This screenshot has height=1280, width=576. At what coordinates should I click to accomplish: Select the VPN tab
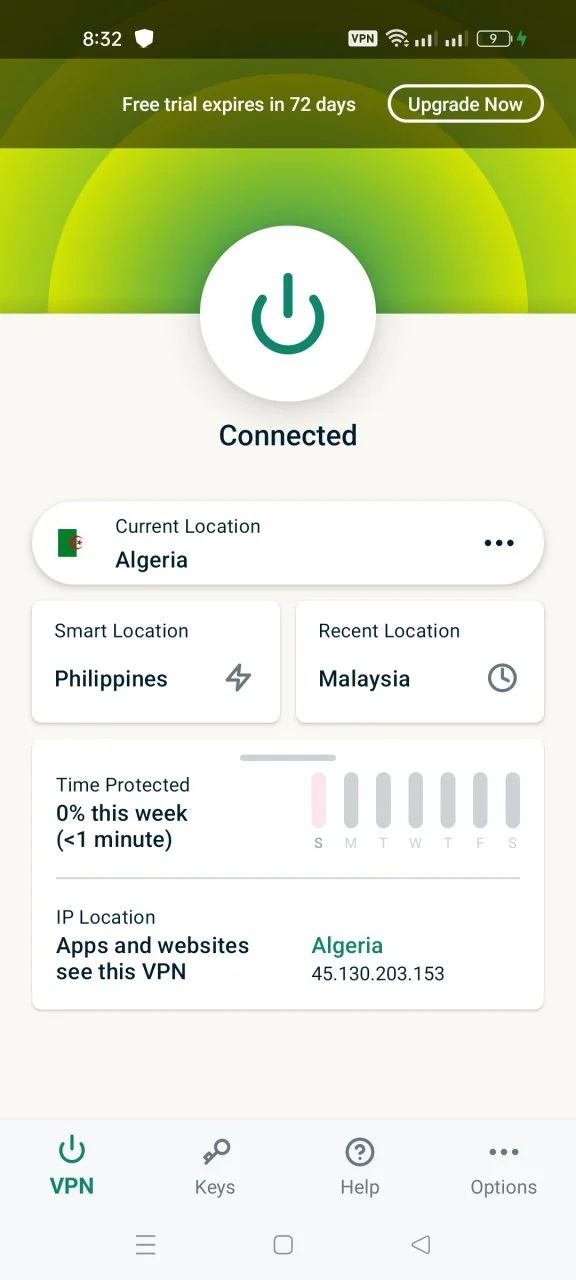[72, 1167]
